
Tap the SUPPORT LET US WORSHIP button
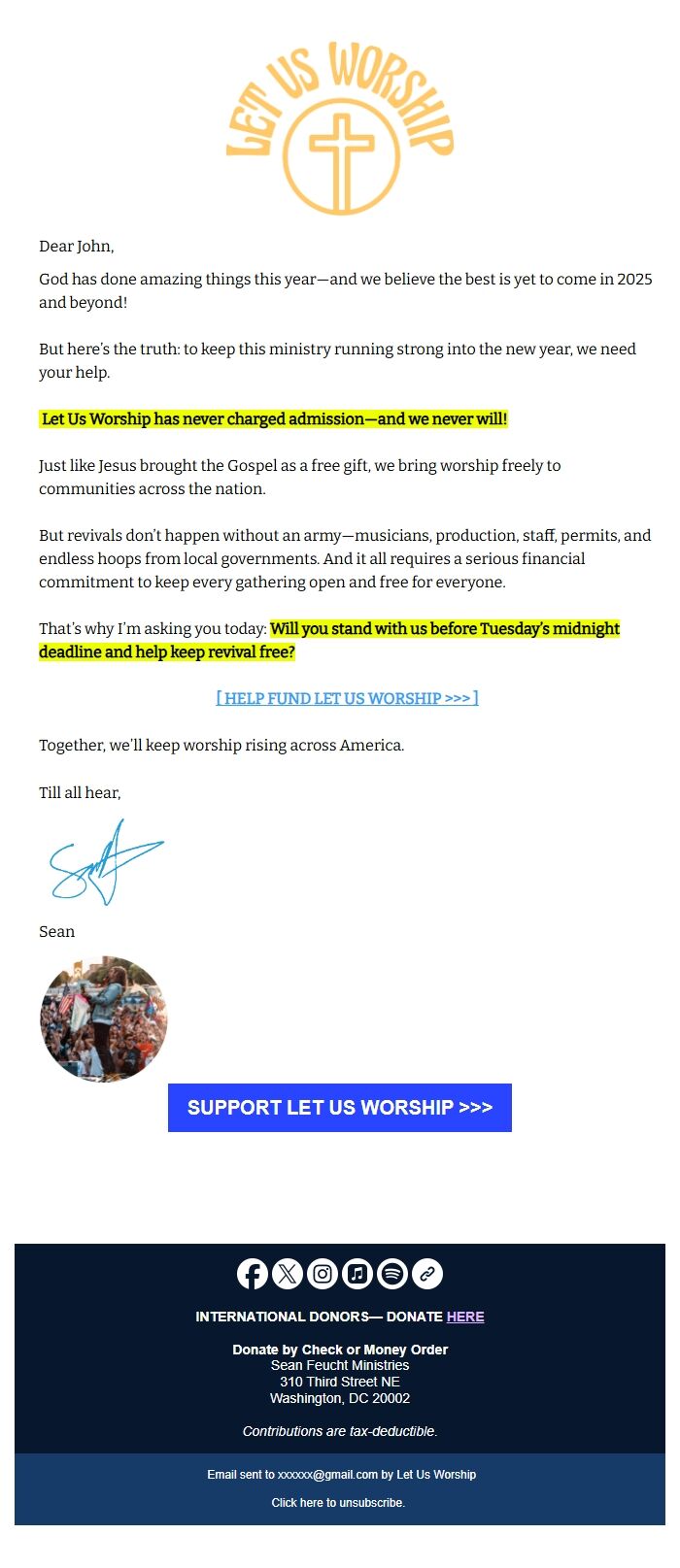340,1108
